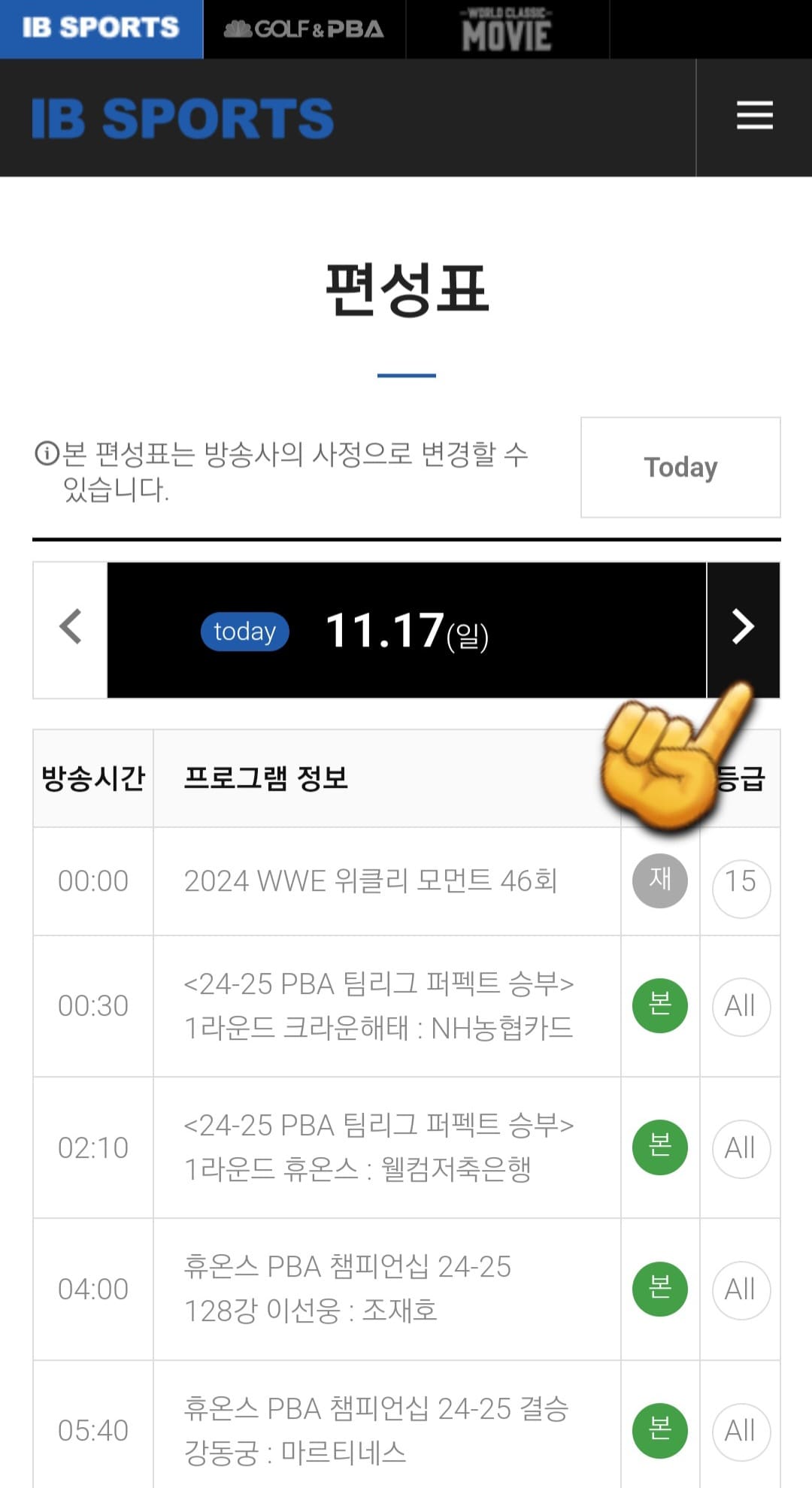Open the World Classic Movie channel
The image size is (812, 1488).
[x=505, y=28]
